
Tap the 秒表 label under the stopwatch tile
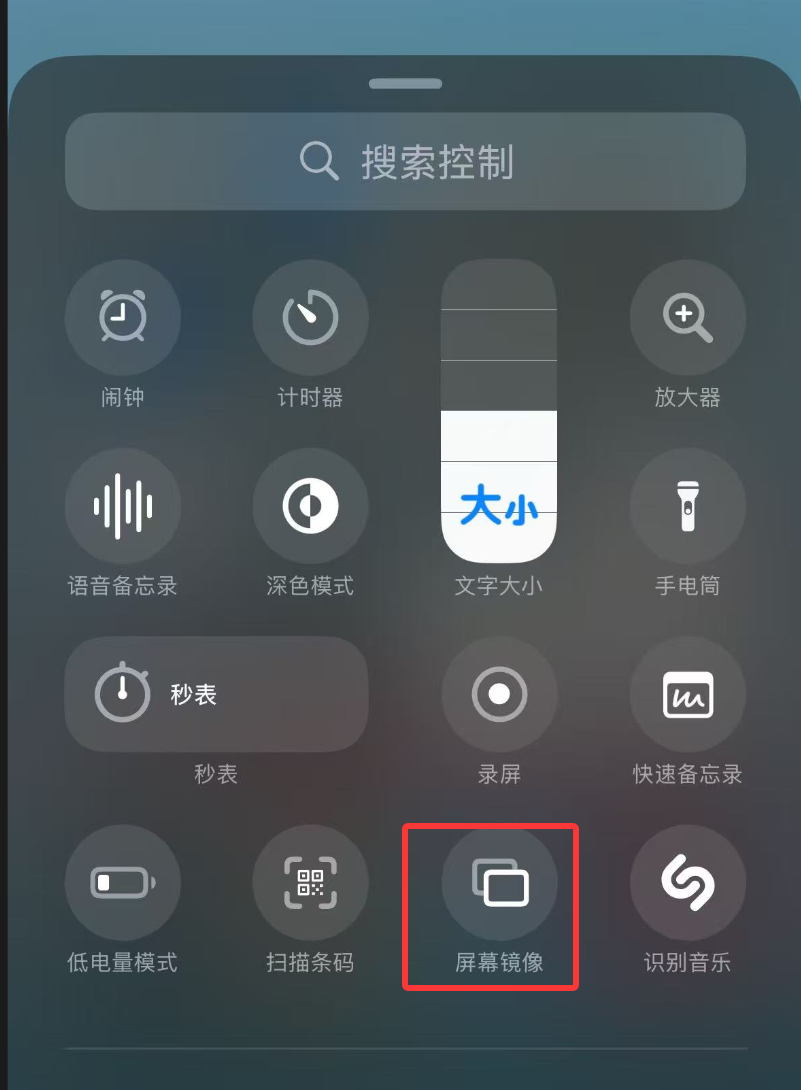pyautogui.click(x=215, y=773)
